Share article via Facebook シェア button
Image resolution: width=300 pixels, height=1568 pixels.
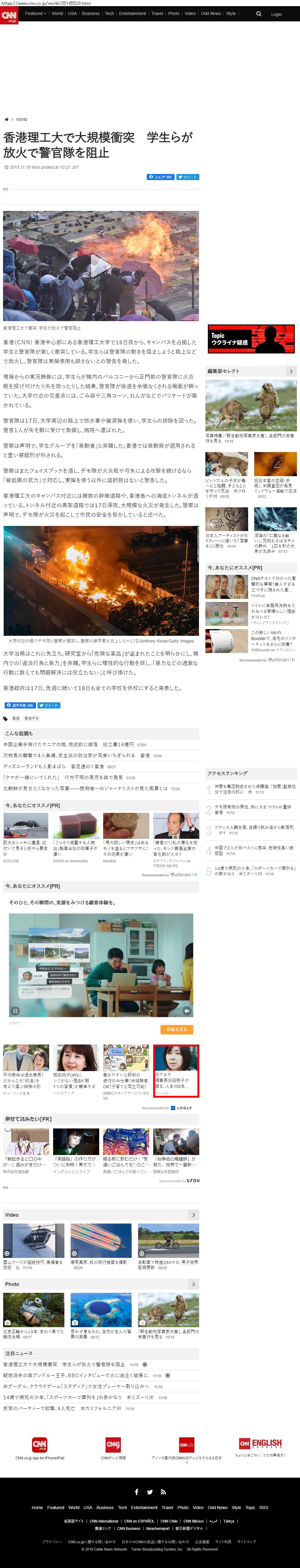click(x=160, y=177)
